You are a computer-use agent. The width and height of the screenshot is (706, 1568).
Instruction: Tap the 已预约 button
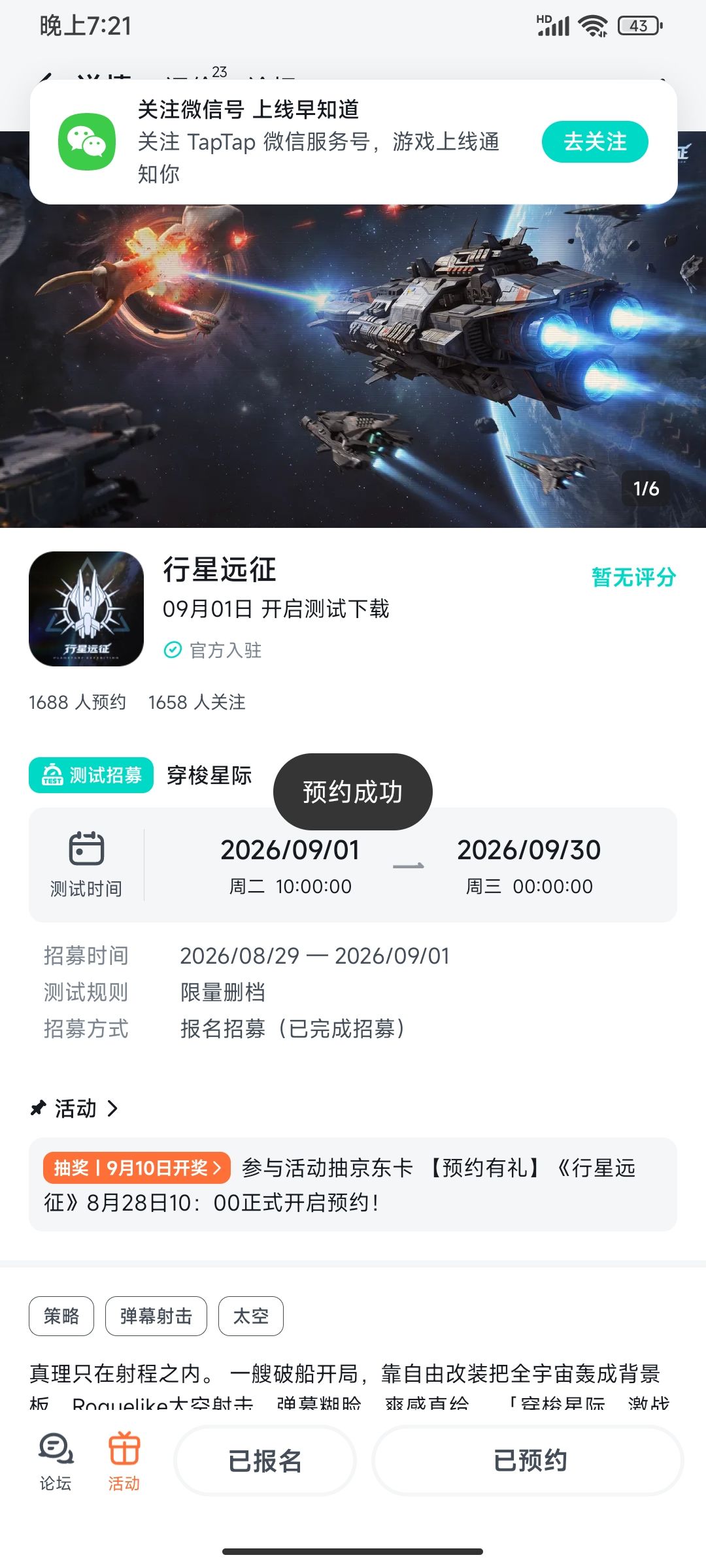click(528, 1460)
